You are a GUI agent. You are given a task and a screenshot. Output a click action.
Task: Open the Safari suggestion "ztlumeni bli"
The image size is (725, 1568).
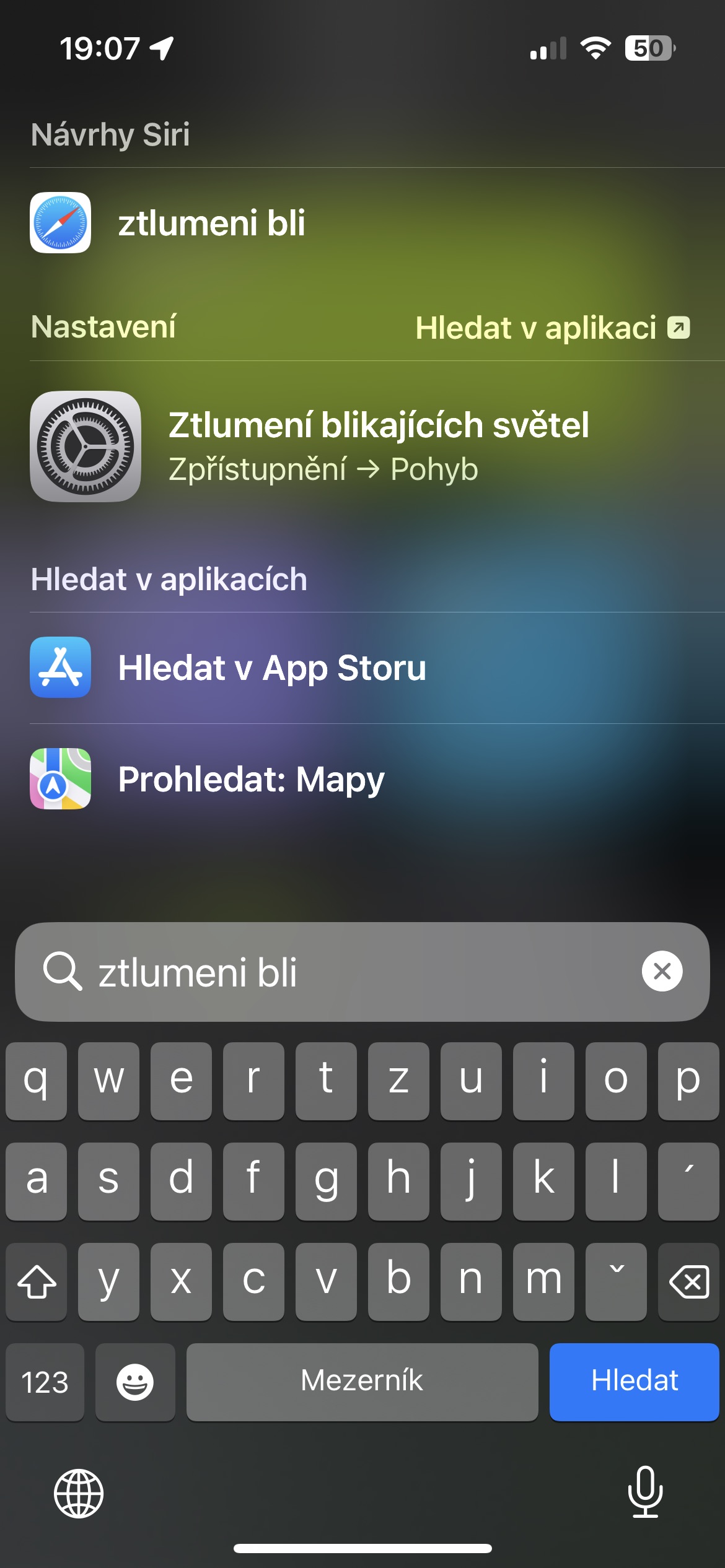211,223
